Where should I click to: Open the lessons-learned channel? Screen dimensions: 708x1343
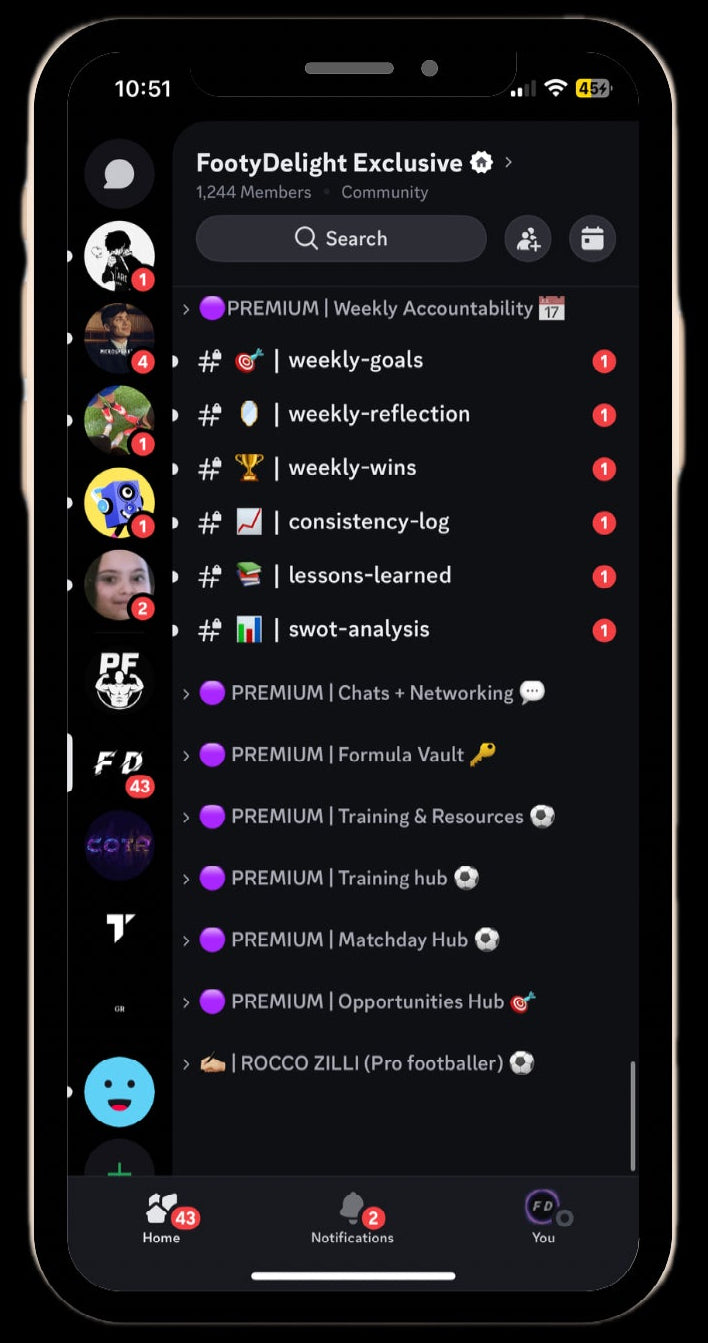(x=369, y=576)
